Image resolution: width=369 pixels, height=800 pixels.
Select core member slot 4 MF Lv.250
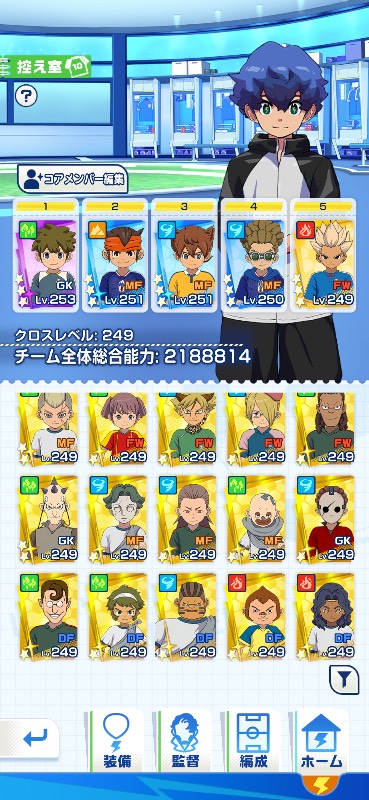[254, 255]
